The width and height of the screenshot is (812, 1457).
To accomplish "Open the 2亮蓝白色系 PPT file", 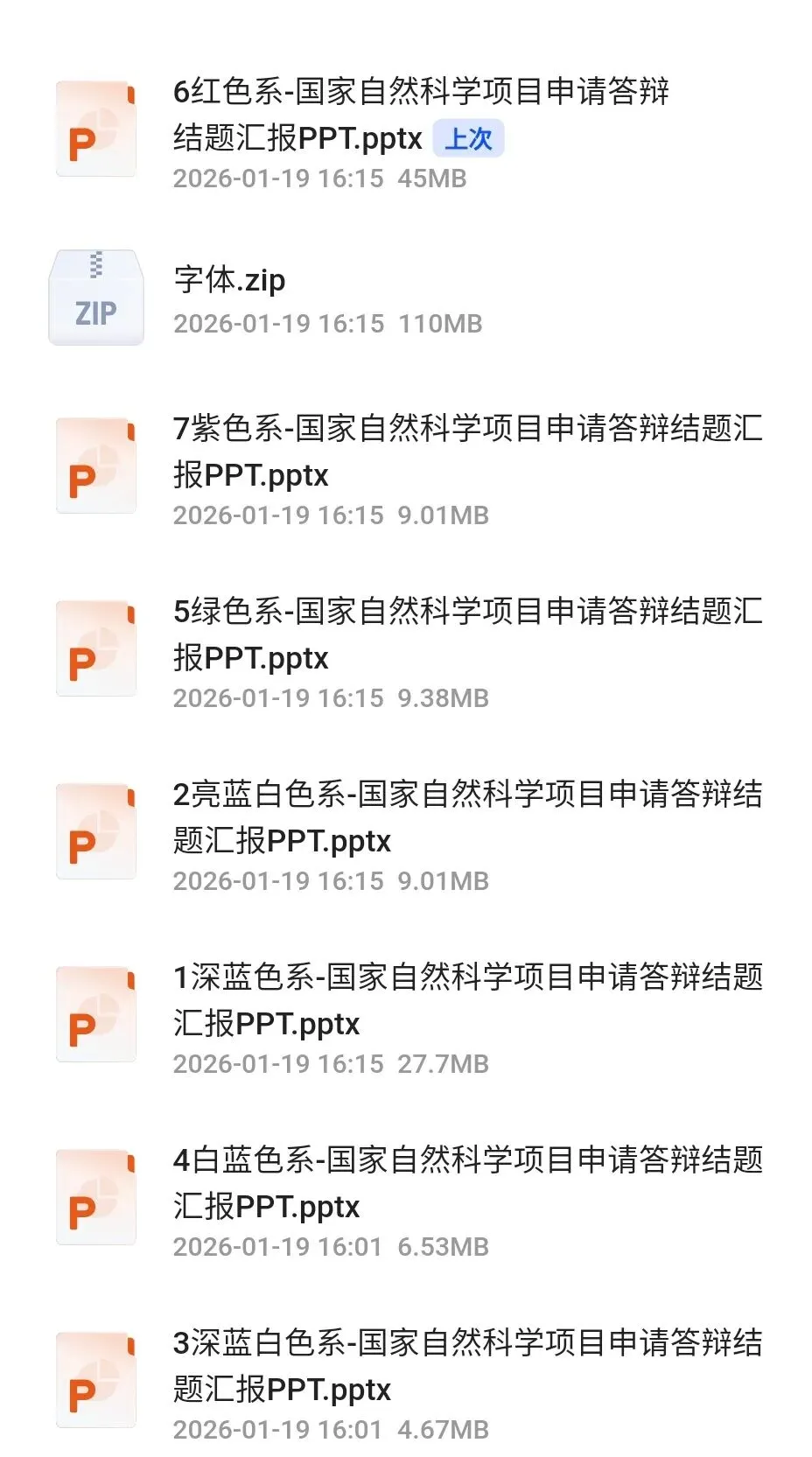I will (x=467, y=817).
